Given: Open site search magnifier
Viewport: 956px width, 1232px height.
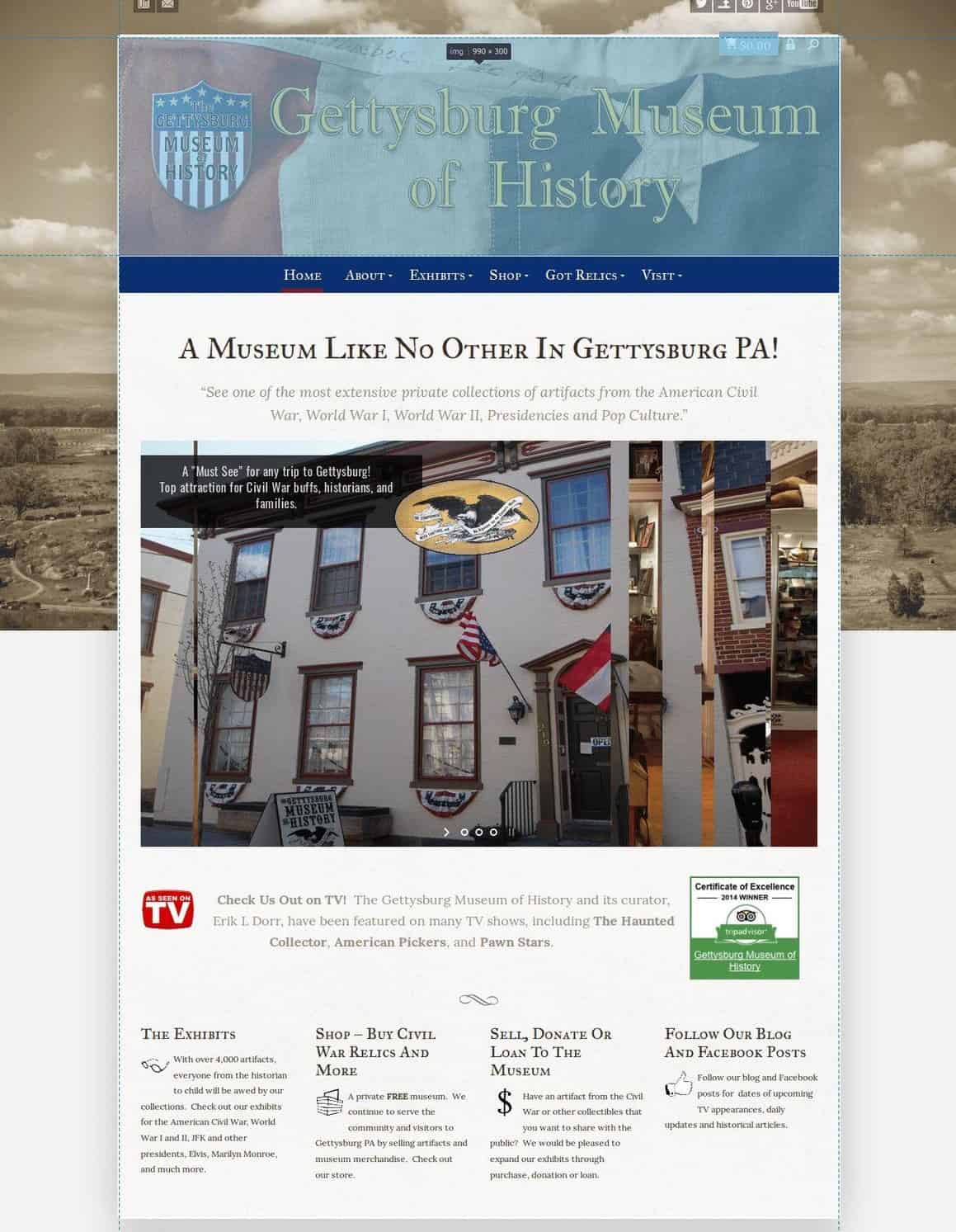Looking at the screenshot, I should pyautogui.click(x=813, y=45).
